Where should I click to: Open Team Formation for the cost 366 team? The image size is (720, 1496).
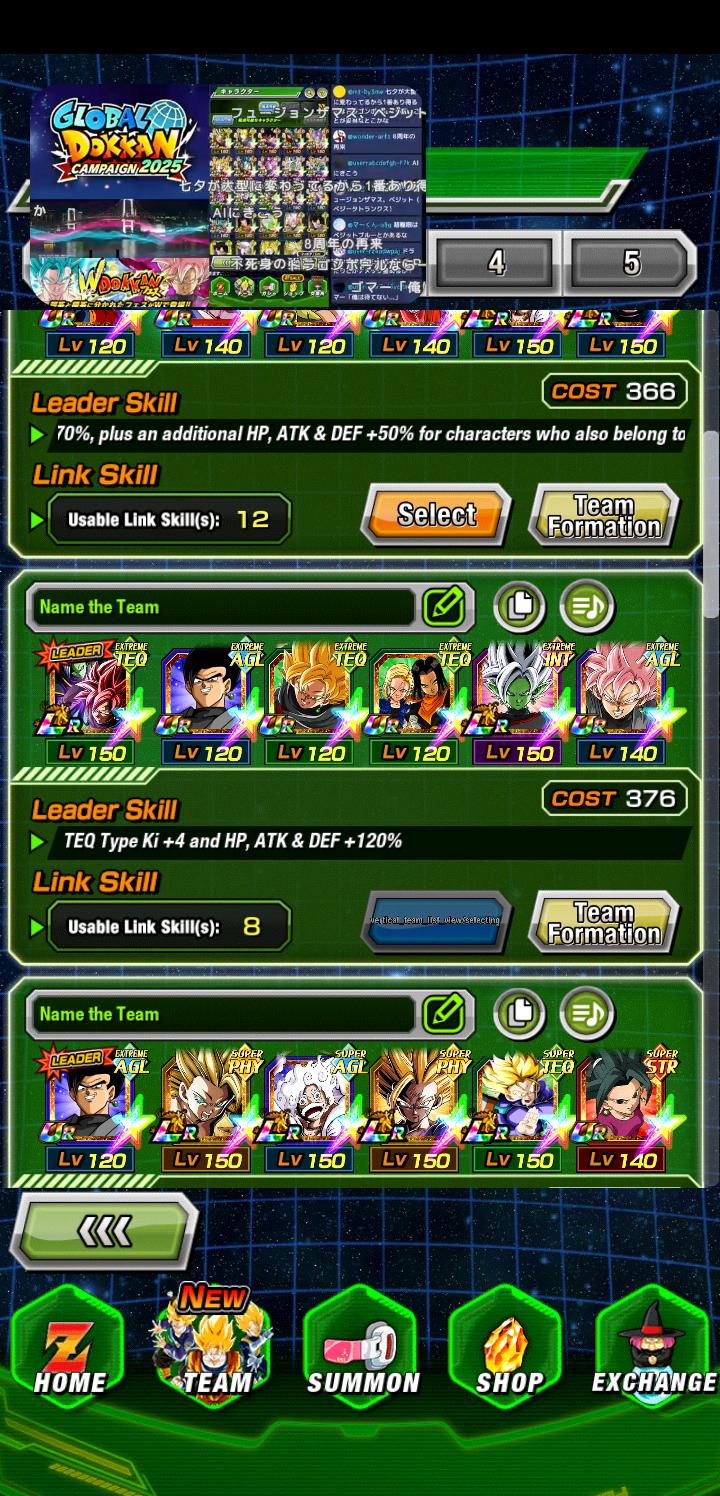point(604,515)
